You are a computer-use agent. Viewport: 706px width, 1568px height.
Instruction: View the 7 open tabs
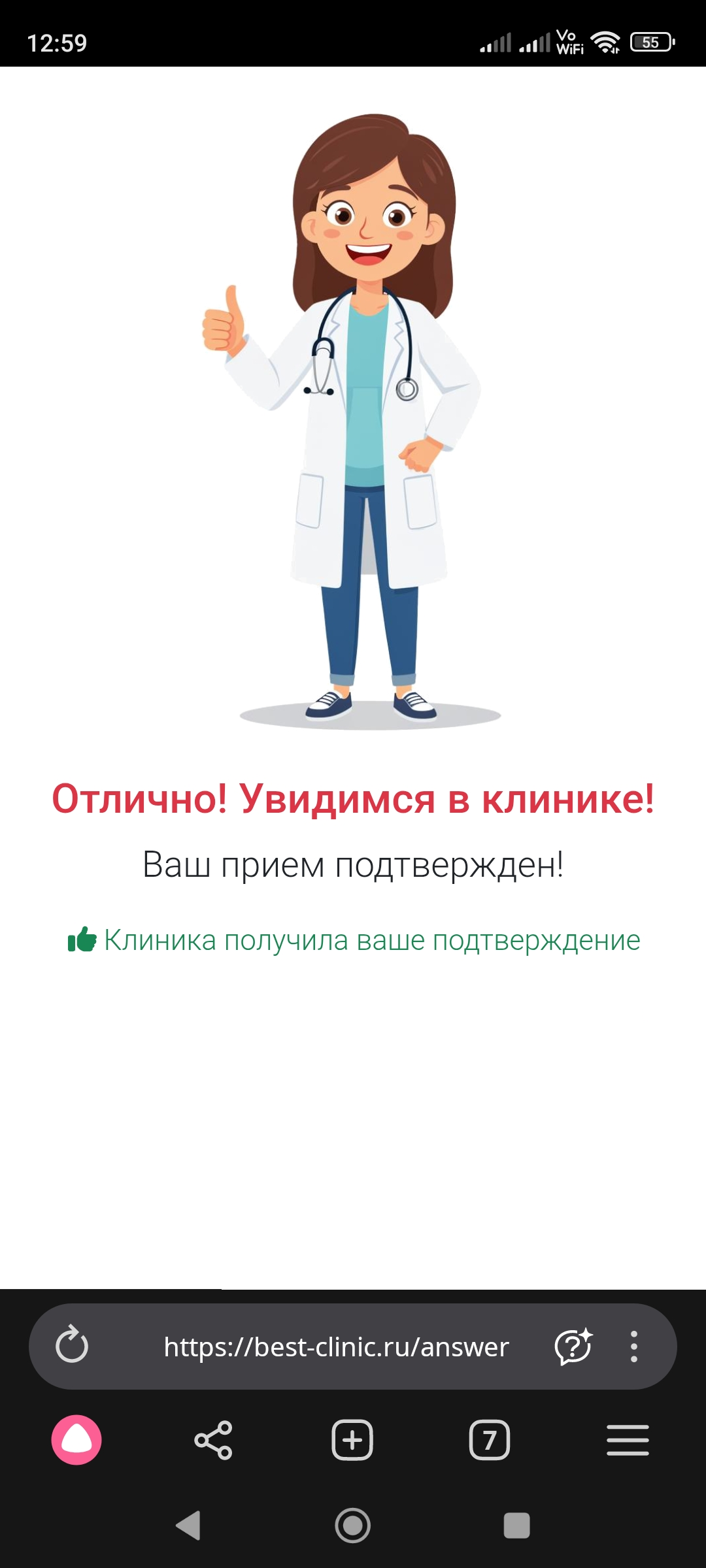(490, 1440)
